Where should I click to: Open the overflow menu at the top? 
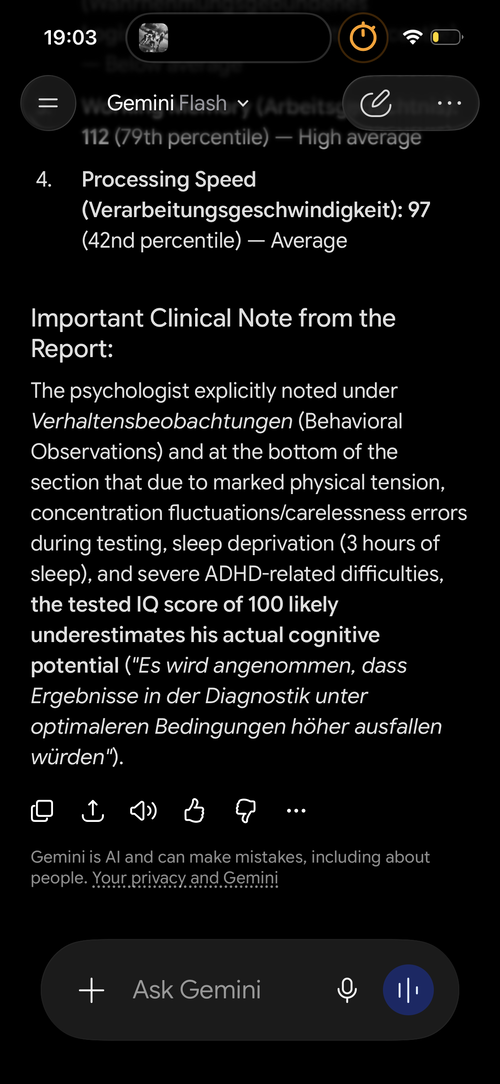coord(449,104)
